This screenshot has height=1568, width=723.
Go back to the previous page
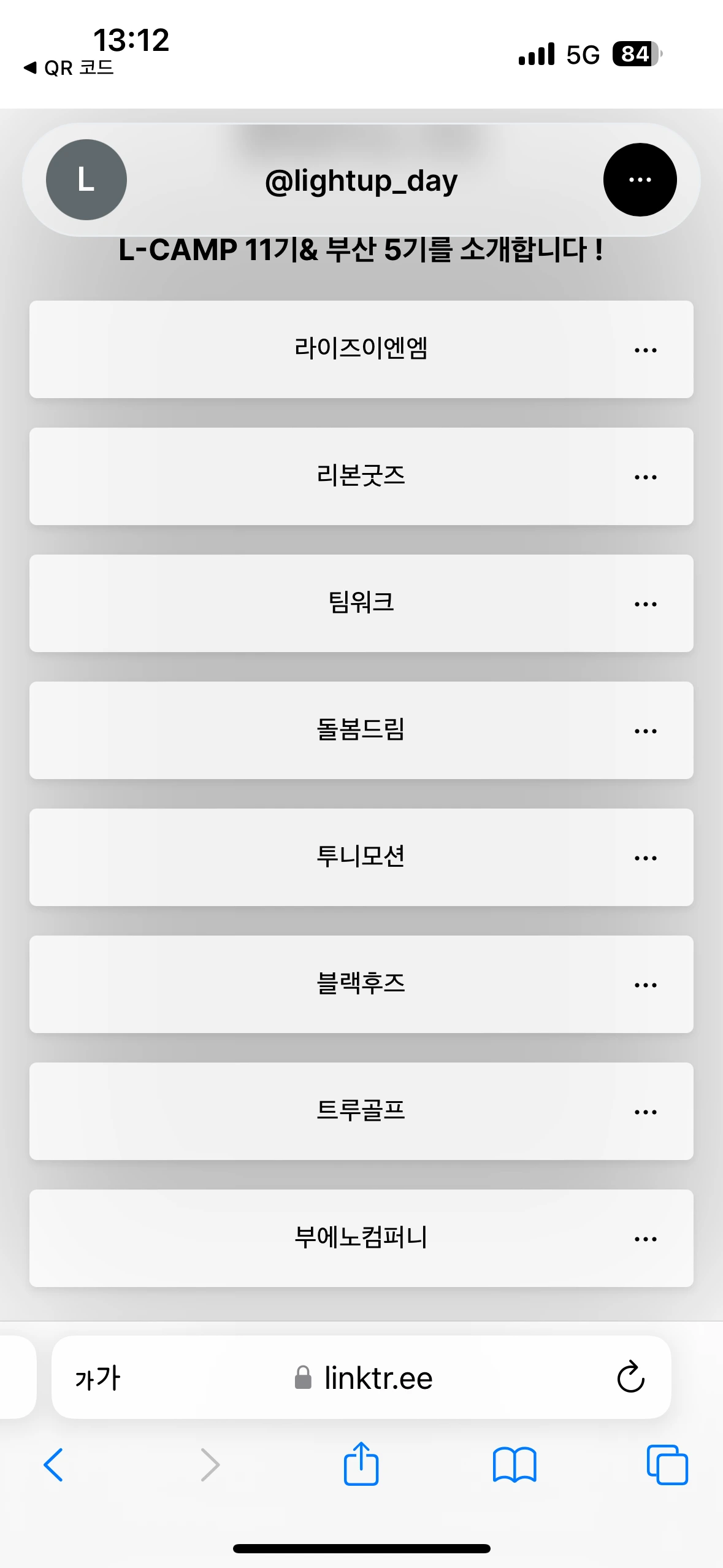(x=53, y=1465)
